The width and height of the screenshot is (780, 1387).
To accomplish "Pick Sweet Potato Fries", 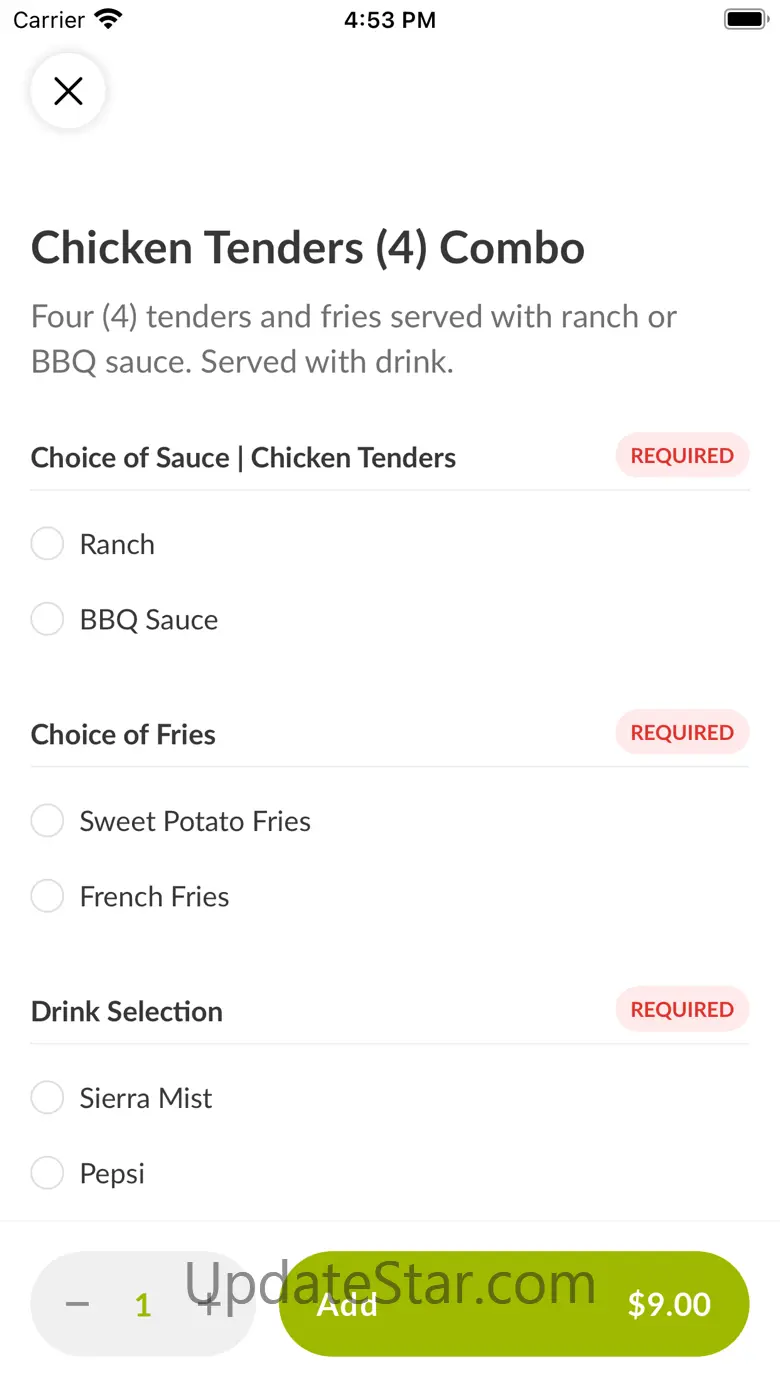I will click(47, 821).
